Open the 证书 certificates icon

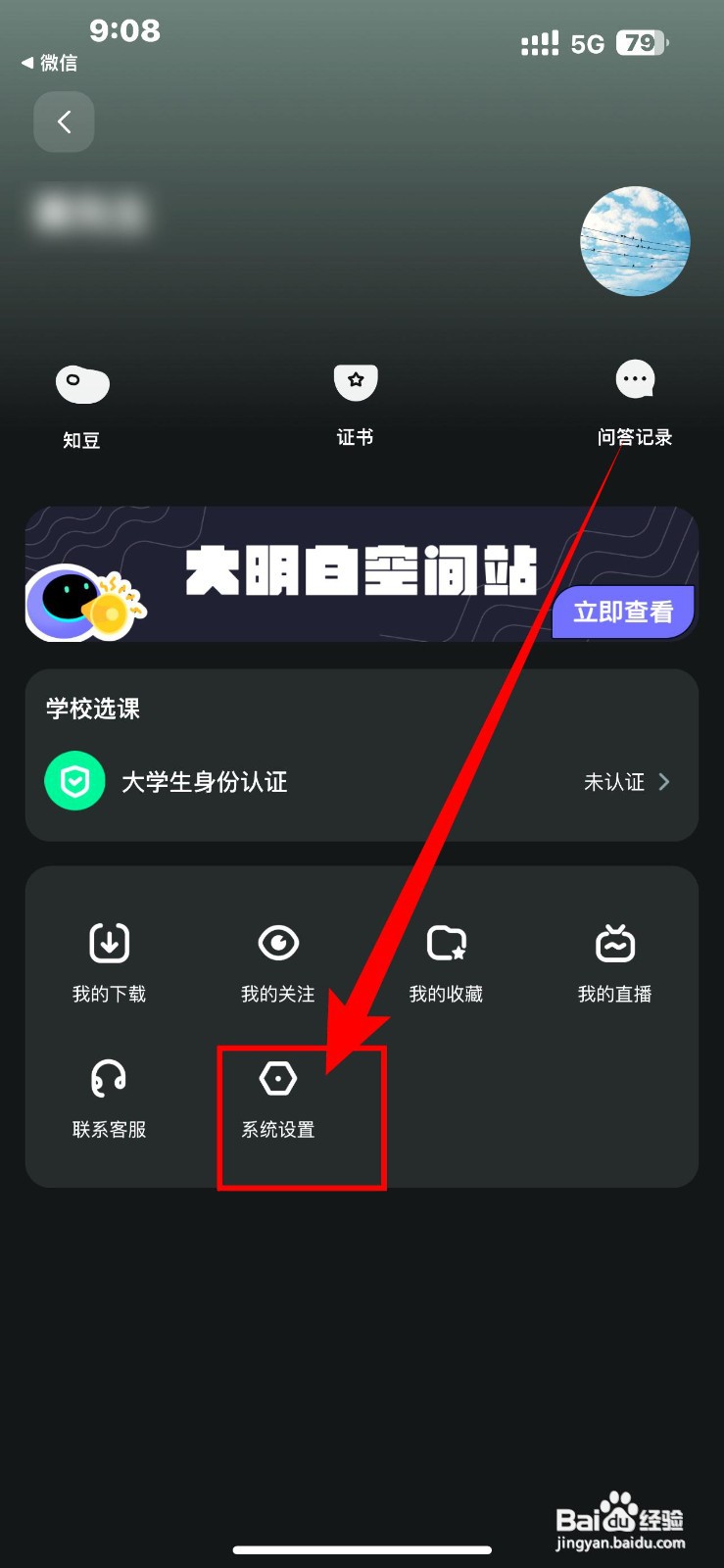tap(355, 400)
